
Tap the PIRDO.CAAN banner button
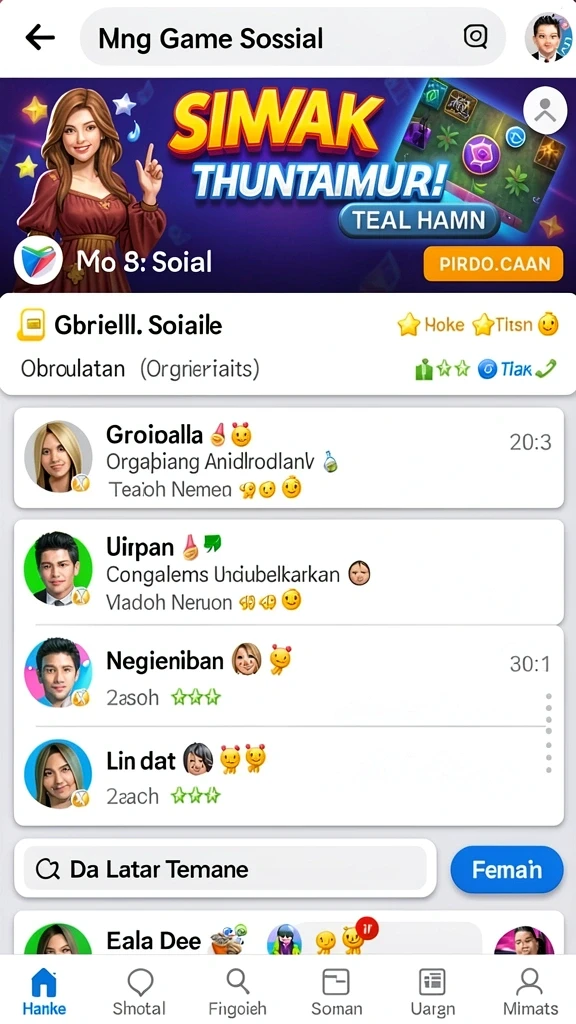tap(493, 264)
